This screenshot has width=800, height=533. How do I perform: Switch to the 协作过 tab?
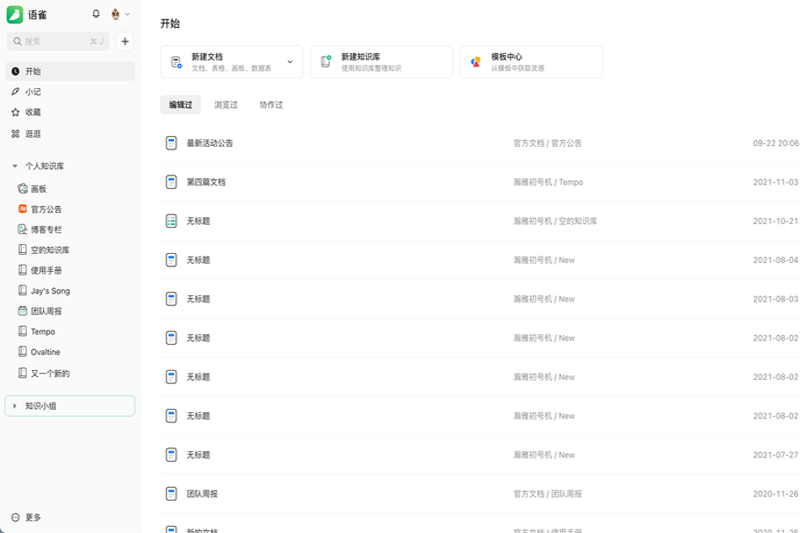pos(271,105)
